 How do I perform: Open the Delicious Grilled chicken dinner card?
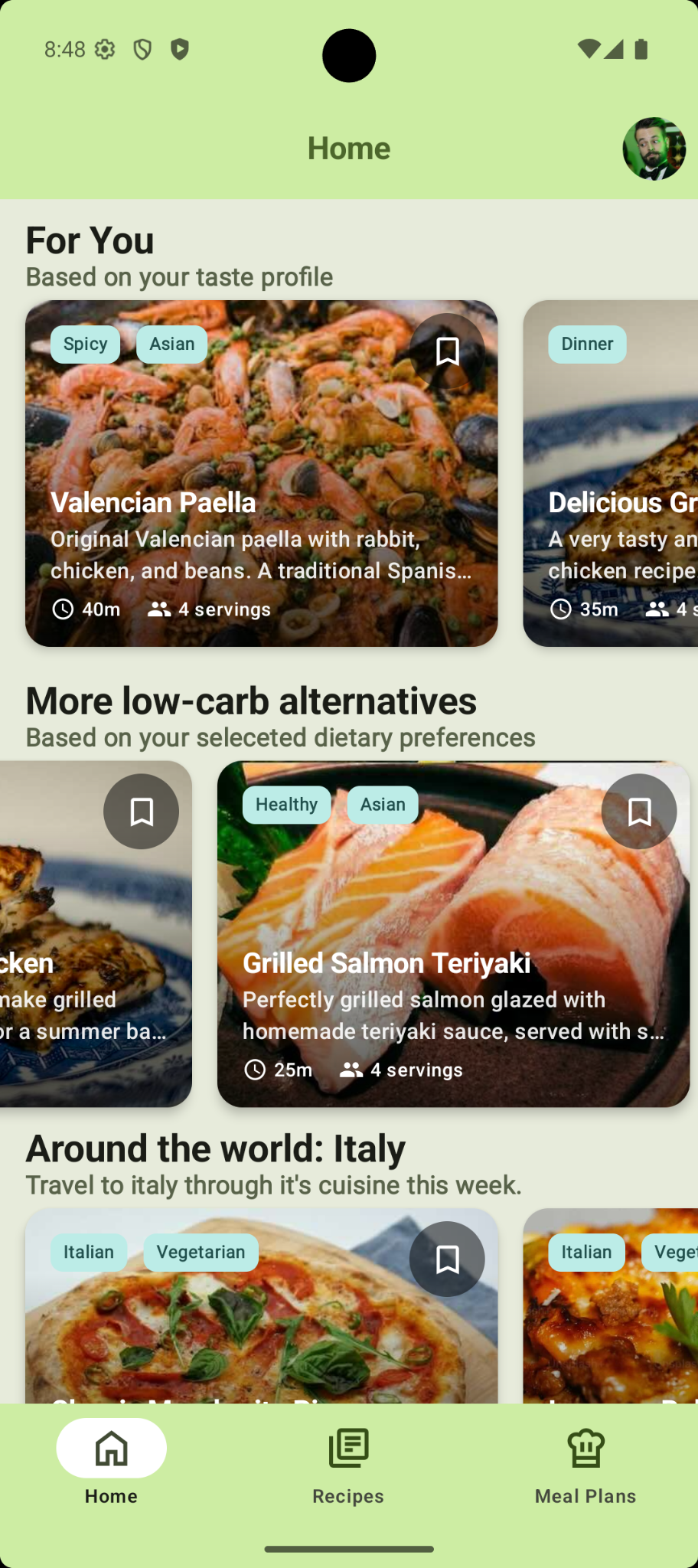[x=611, y=475]
